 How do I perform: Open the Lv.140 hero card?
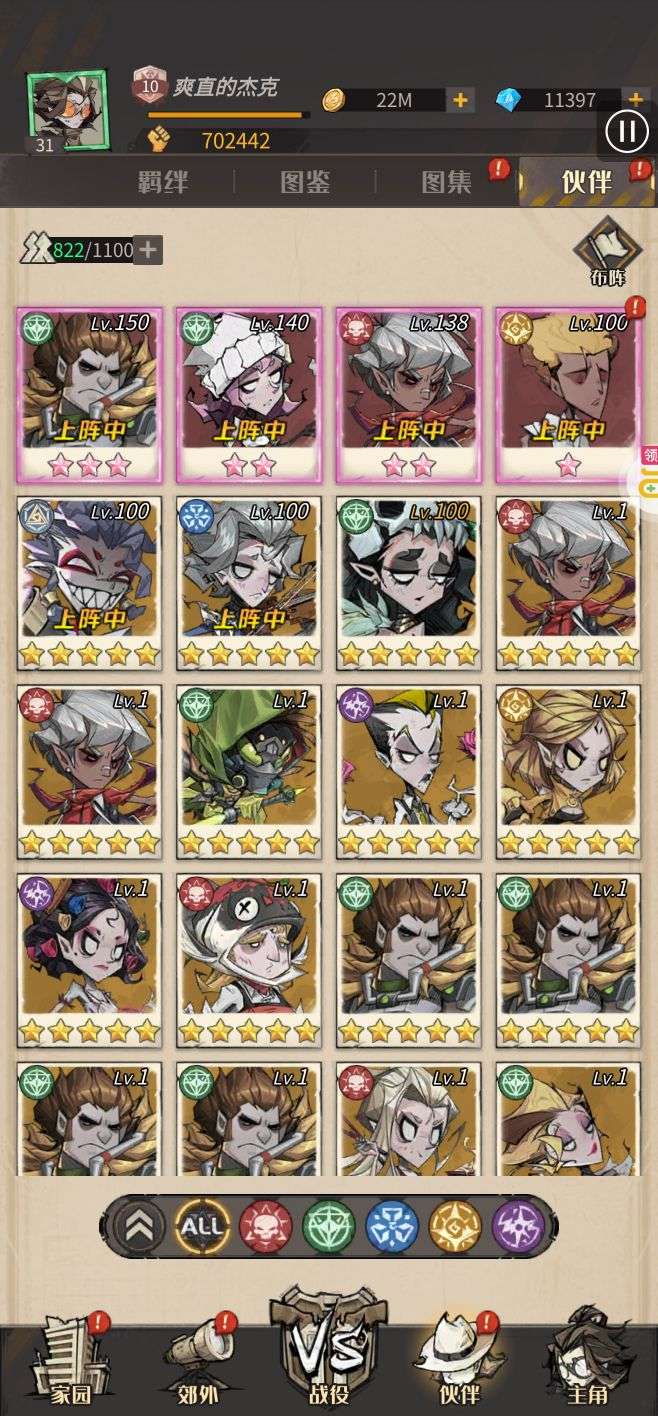coord(249,394)
